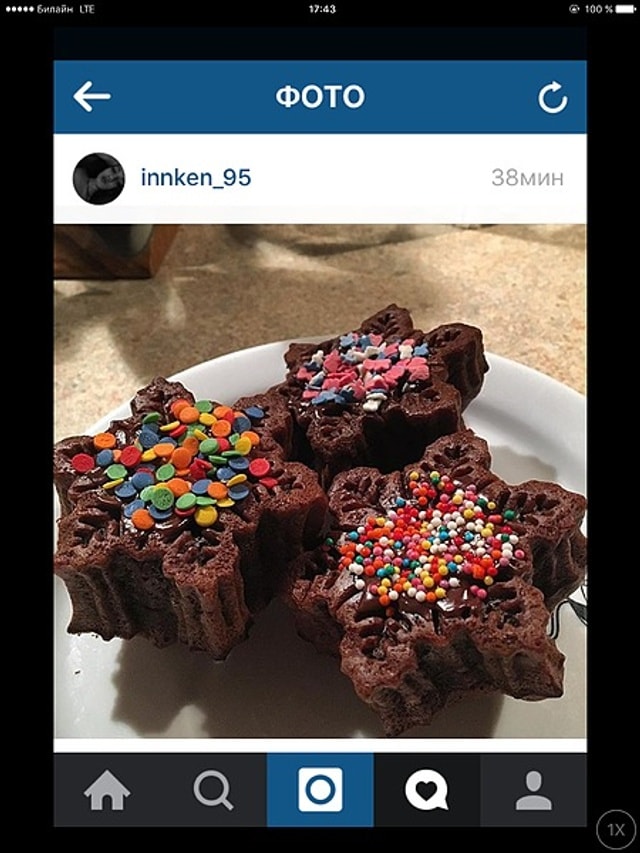Open innken_95 profile from the username
This screenshot has height=853, width=640.
(196, 179)
